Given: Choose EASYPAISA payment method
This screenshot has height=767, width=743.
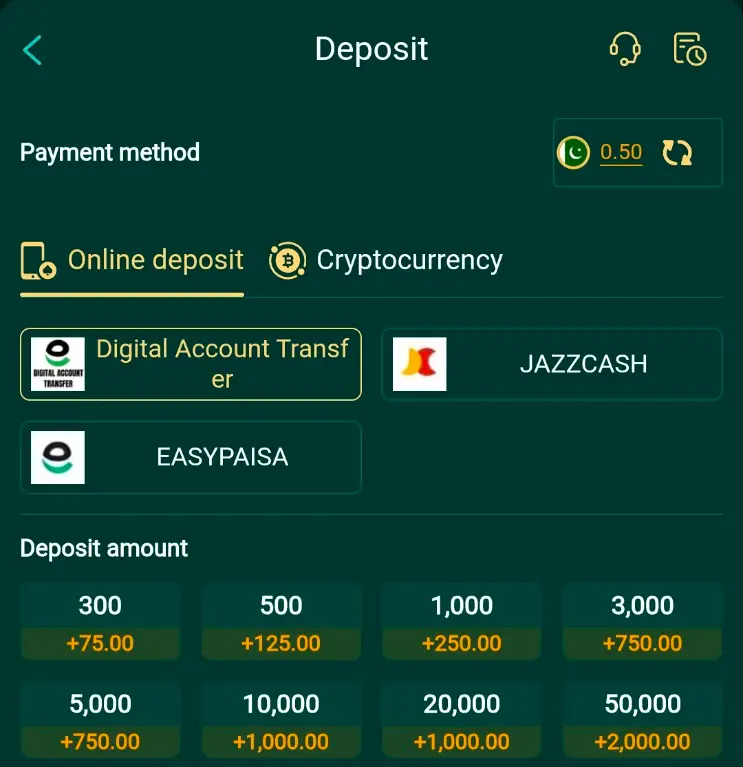Looking at the screenshot, I should pos(190,457).
